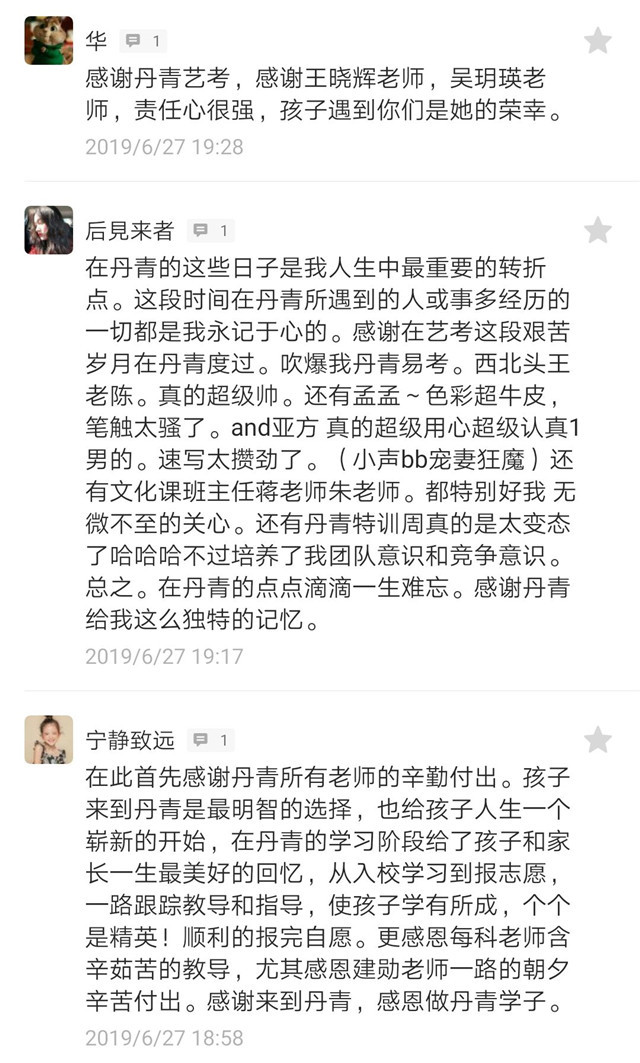Star the comment by 华
The height and width of the screenshot is (1063, 640).
click(598, 40)
